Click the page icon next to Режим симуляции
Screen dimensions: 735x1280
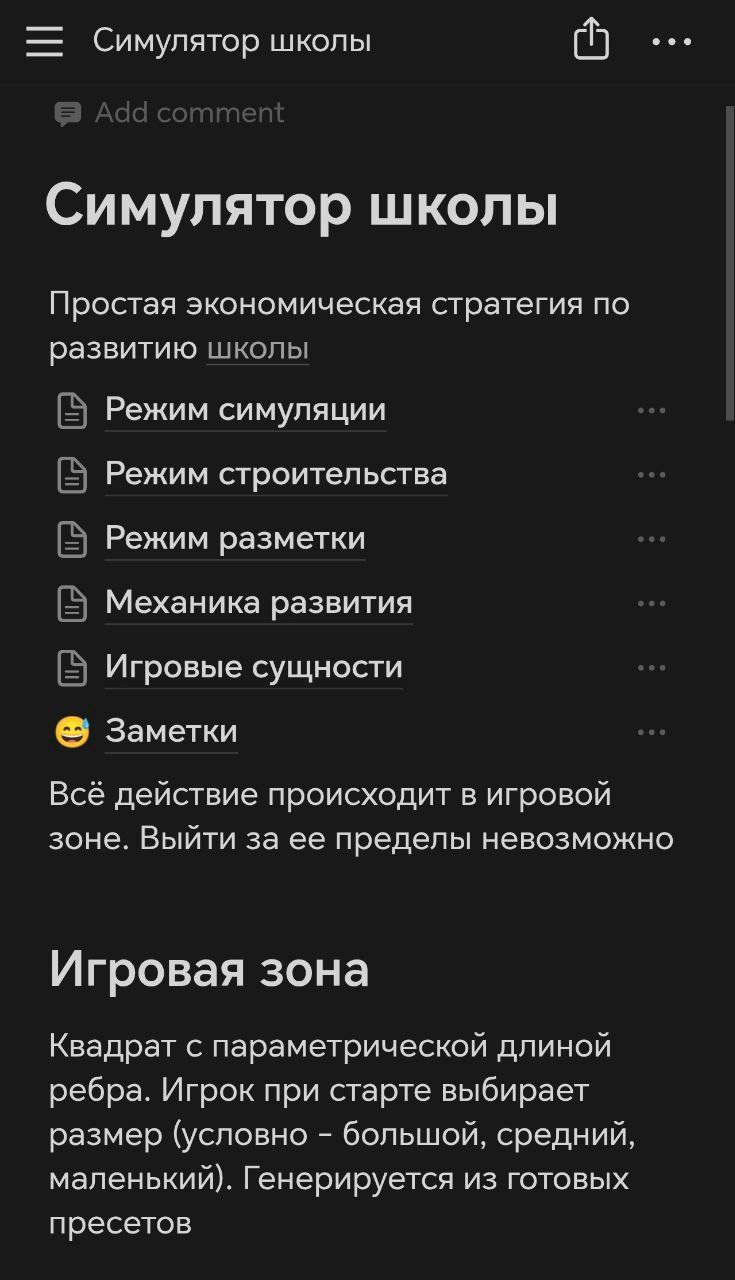(x=71, y=409)
